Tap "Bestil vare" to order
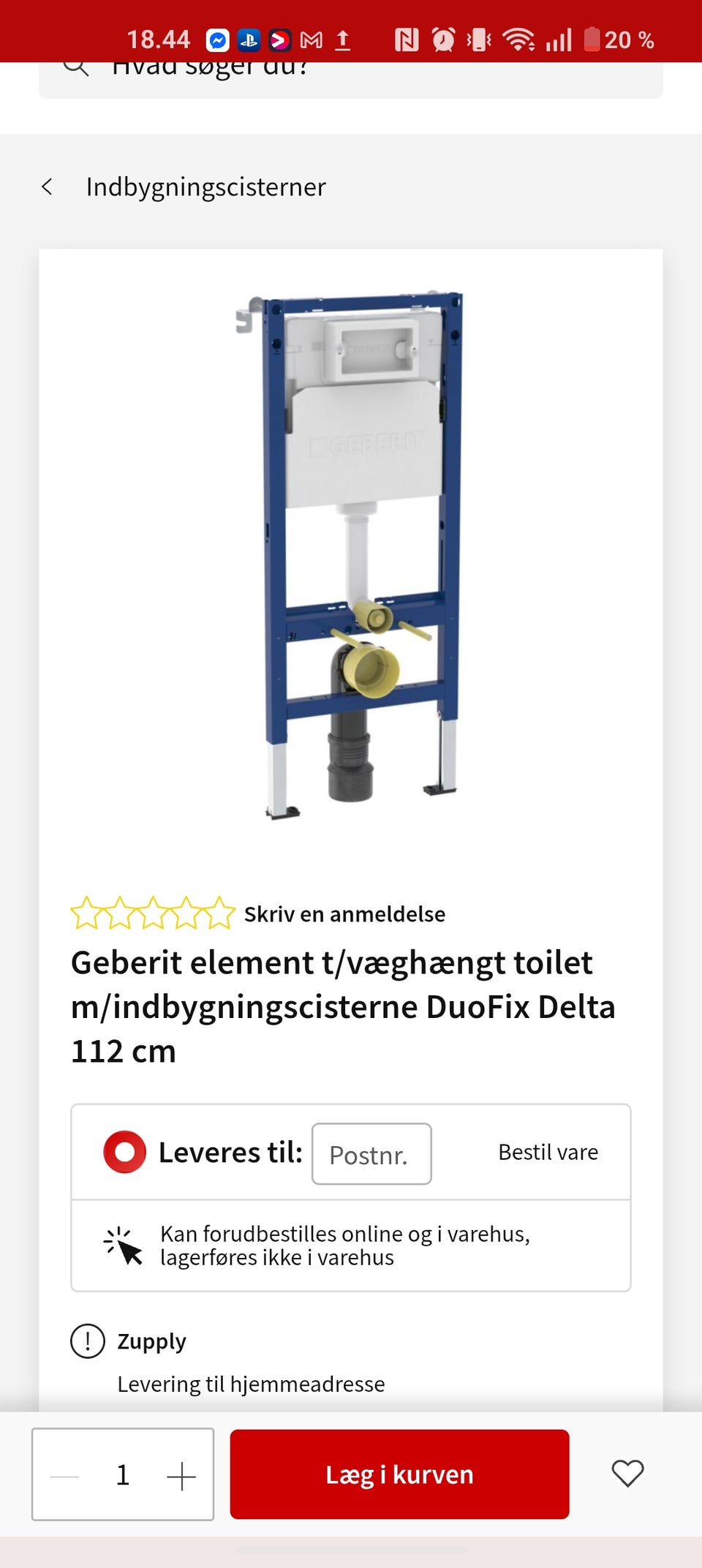The image size is (702, 1568). (547, 1152)
